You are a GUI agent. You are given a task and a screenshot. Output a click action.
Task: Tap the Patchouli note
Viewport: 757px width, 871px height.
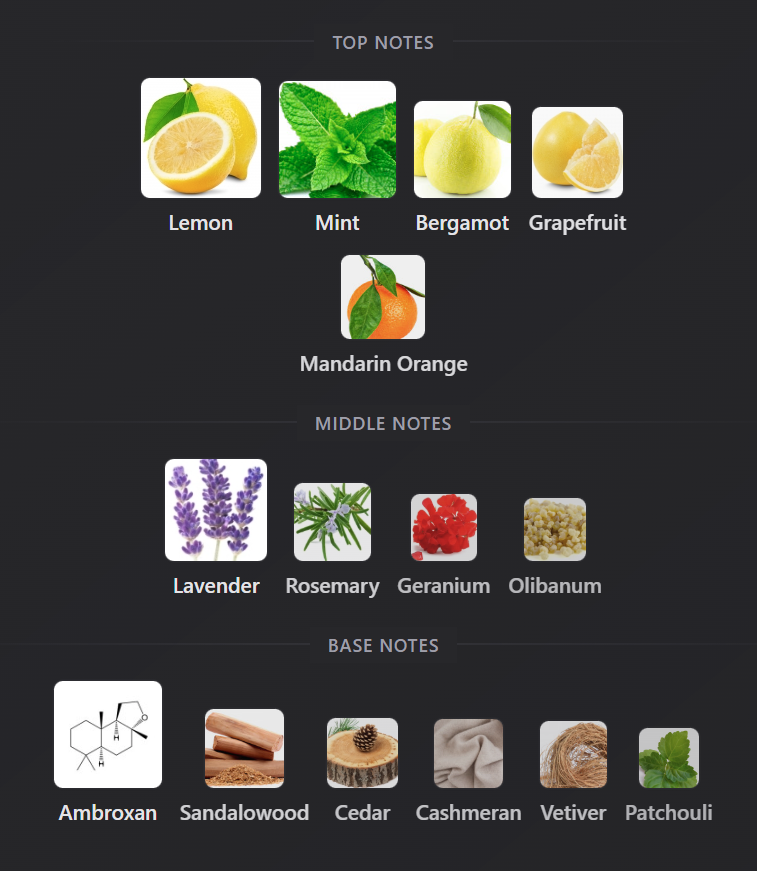[x=669, y=758]
